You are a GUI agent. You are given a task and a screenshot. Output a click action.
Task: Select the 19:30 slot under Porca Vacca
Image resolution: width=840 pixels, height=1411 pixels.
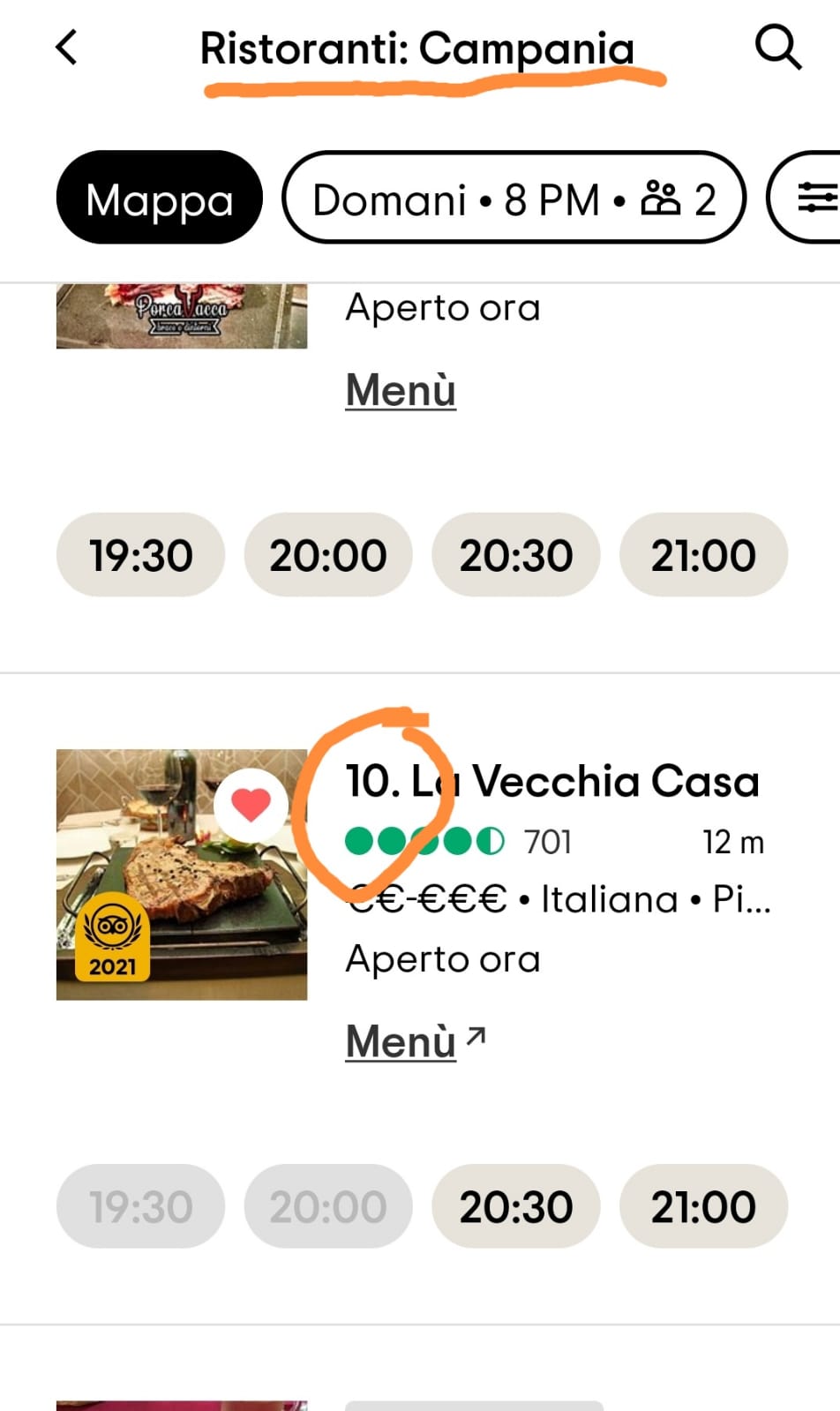tap(141, 555)
